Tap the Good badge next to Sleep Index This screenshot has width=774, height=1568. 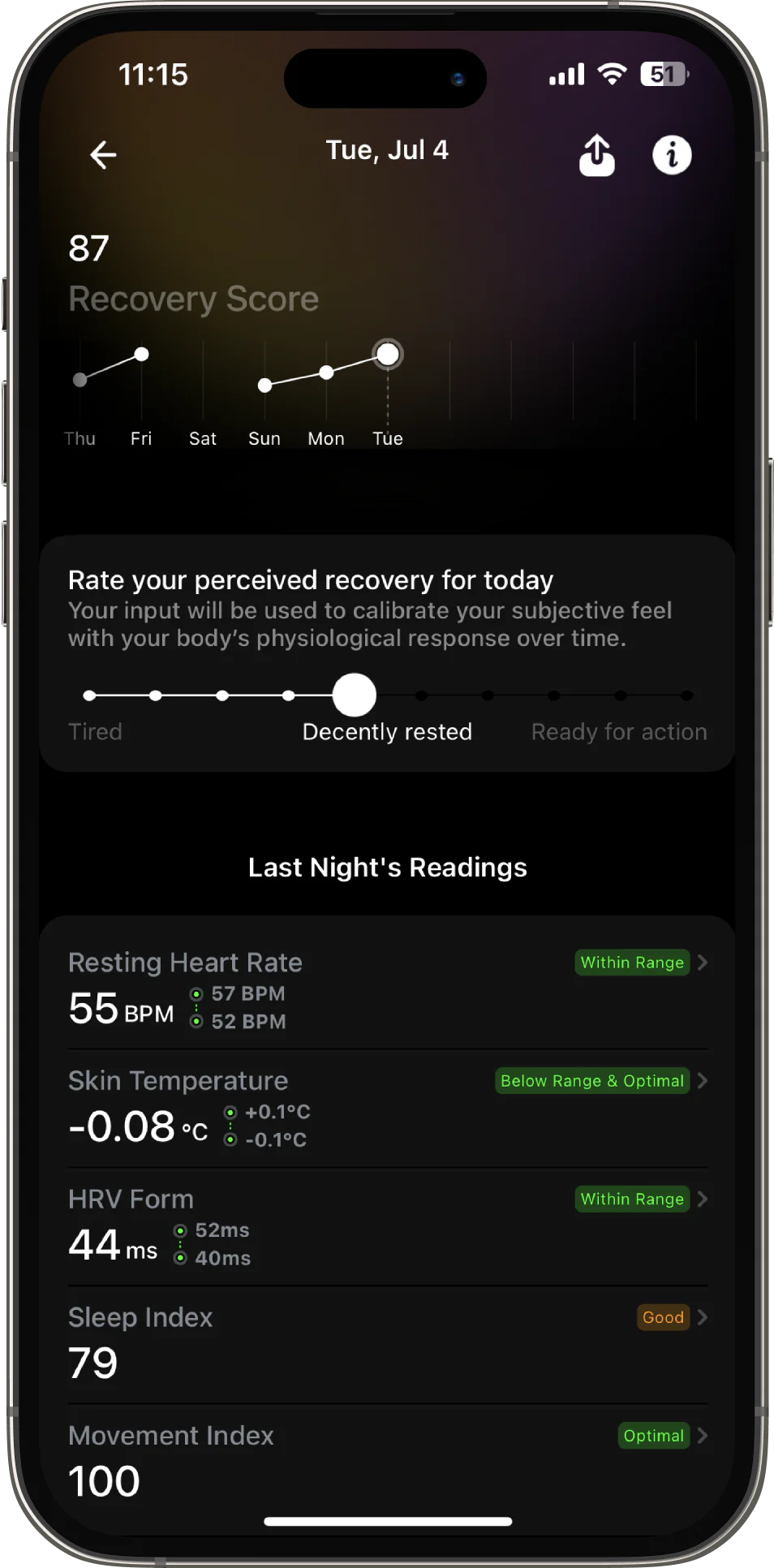[x=663, y=1317]
